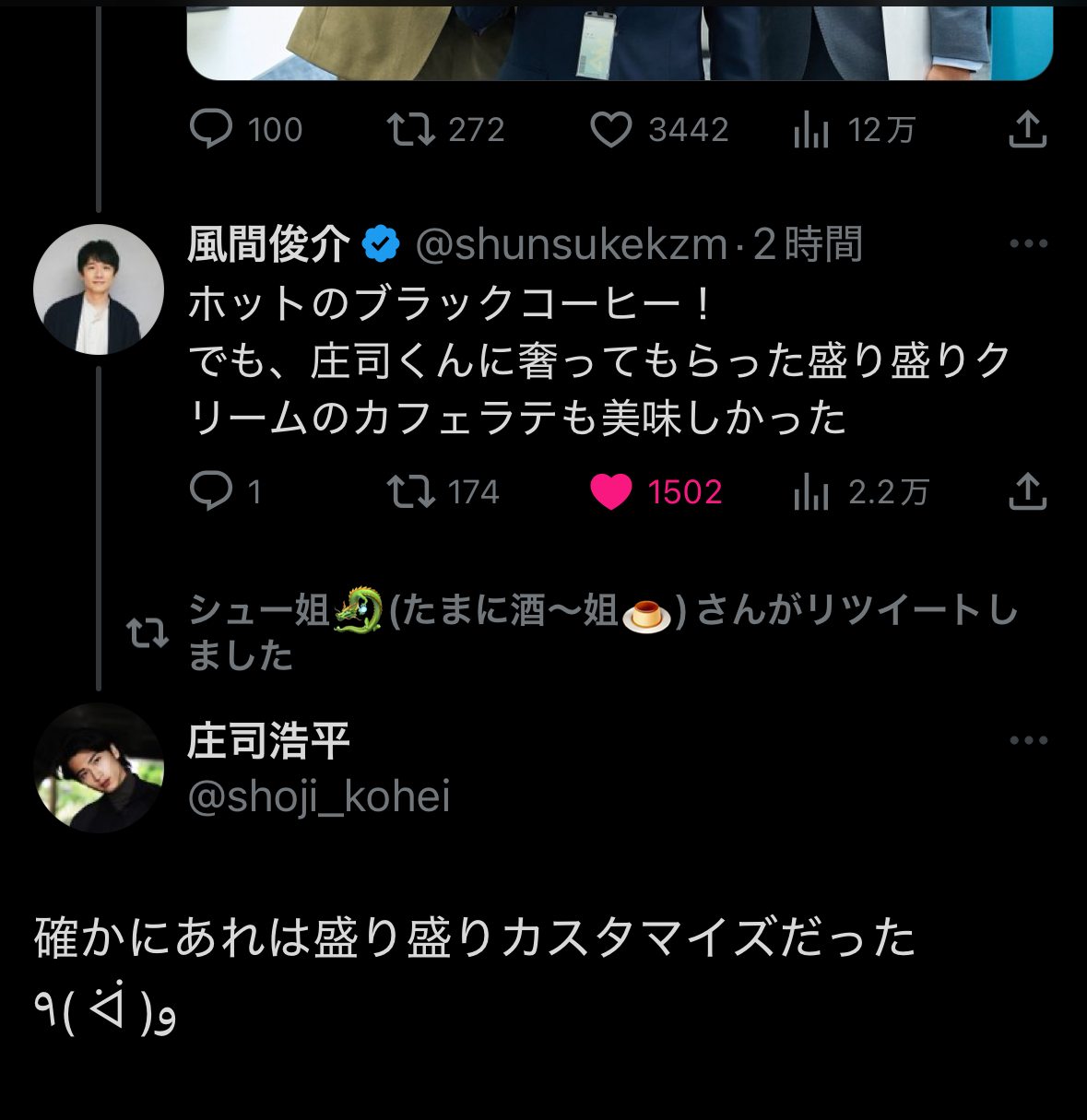Open 風間俊介's profile picture

pos(99,289)
